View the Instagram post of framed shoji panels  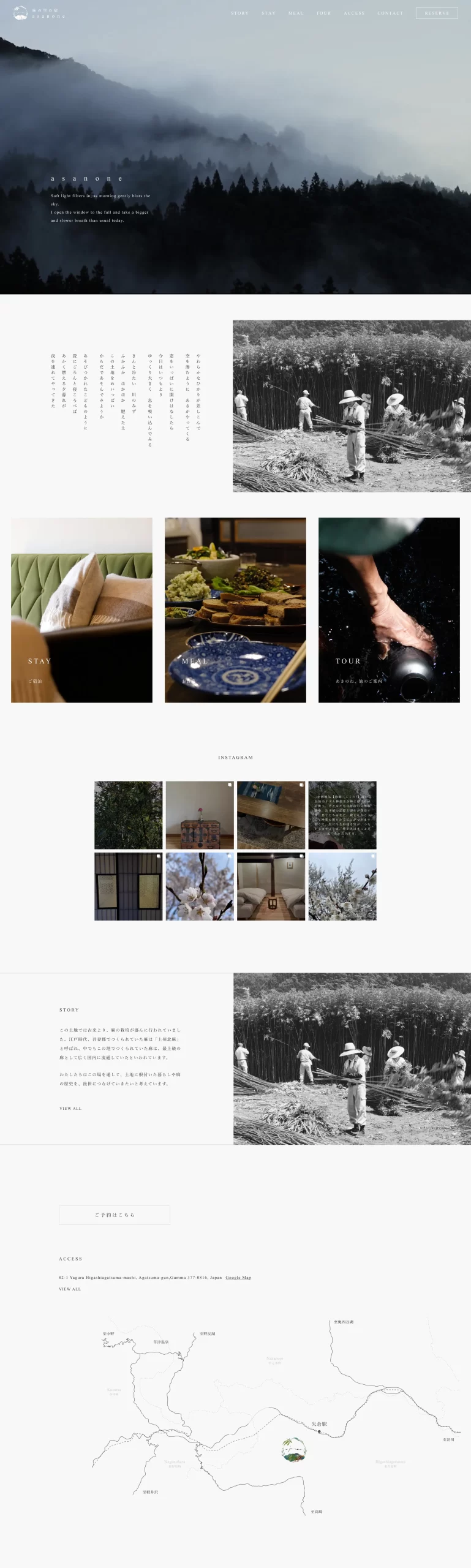coord(129,886)
